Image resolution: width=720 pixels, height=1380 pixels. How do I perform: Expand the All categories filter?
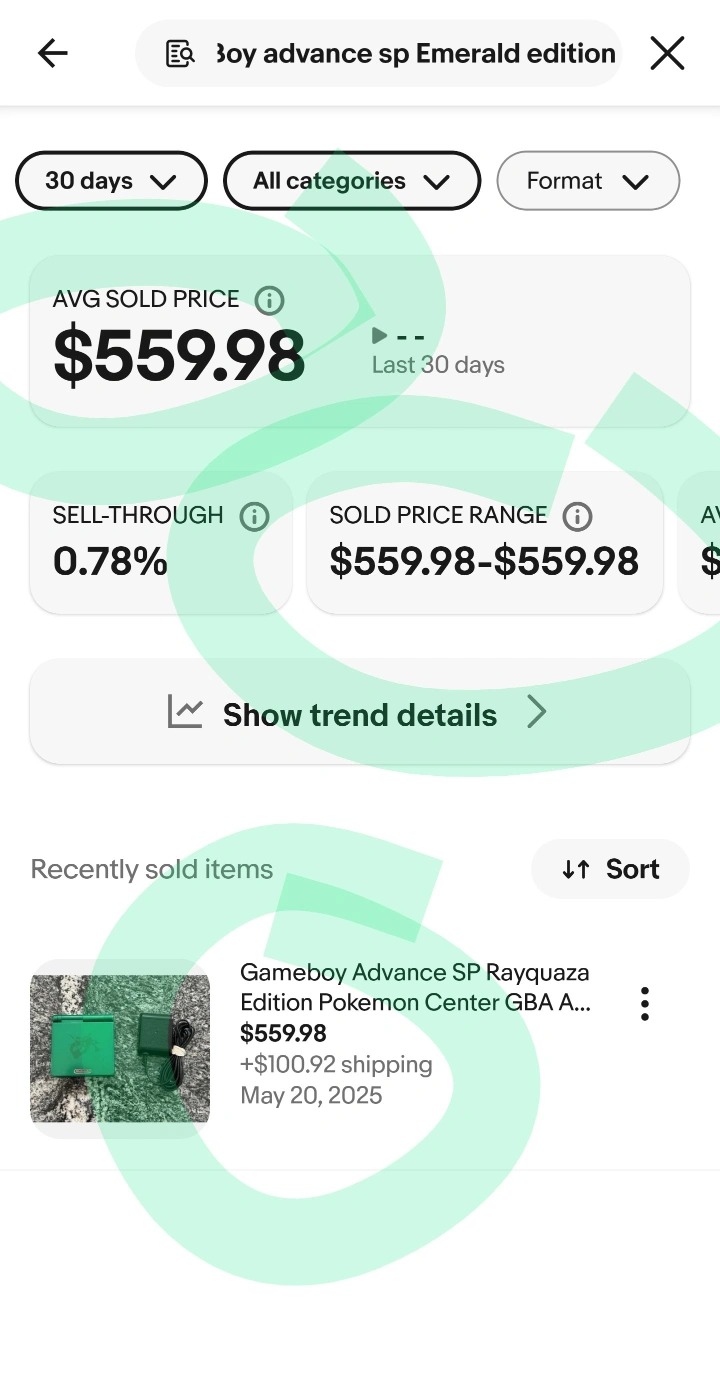tap(352, 181)
